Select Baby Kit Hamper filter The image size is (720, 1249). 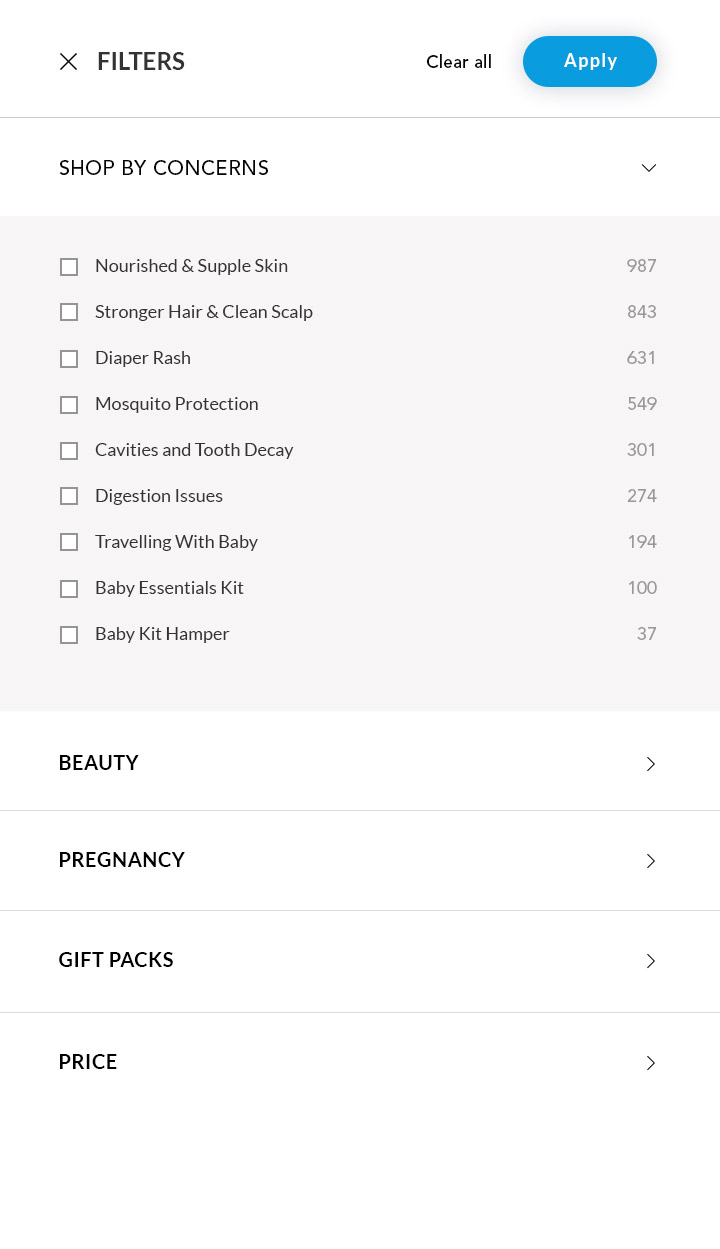pos(69,635)
